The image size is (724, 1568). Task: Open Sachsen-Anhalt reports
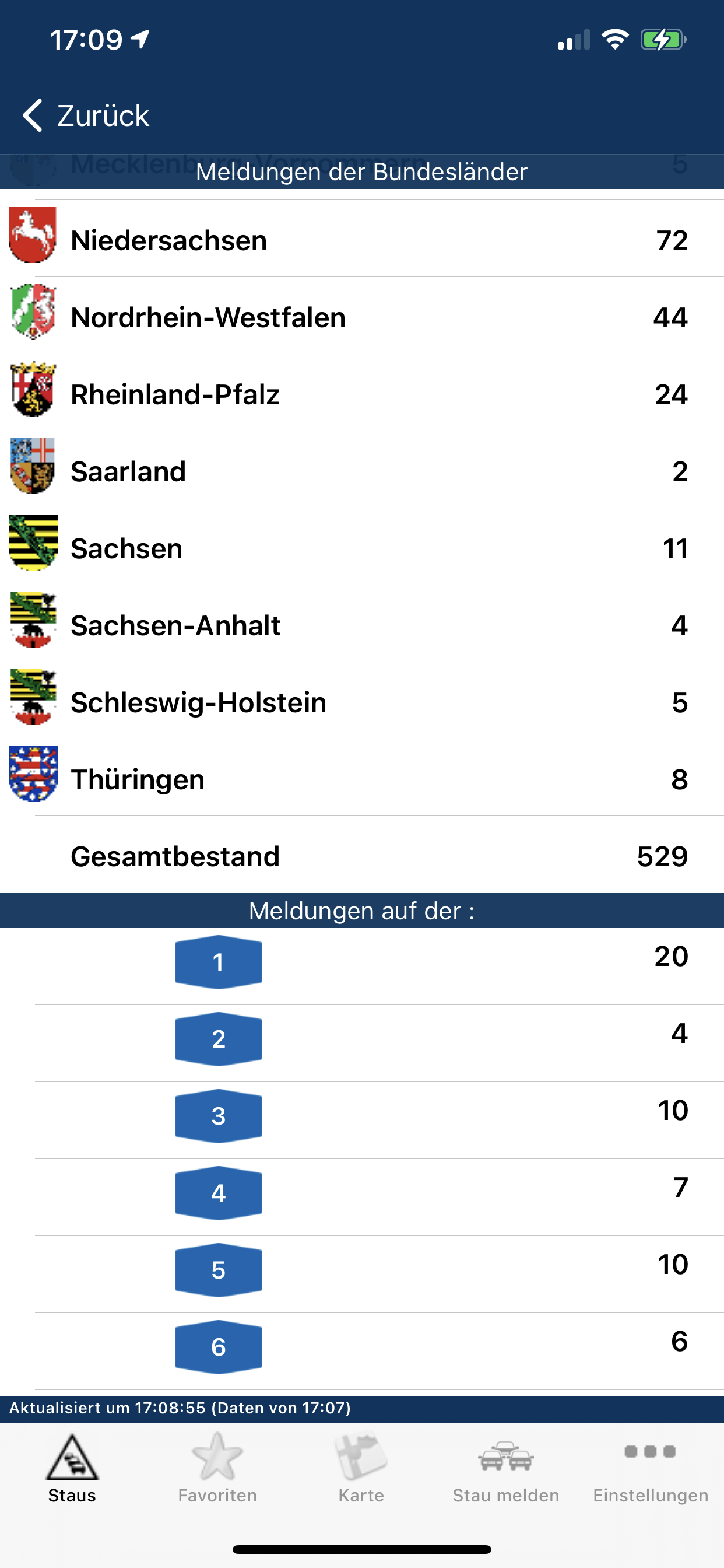pos(362,625)
